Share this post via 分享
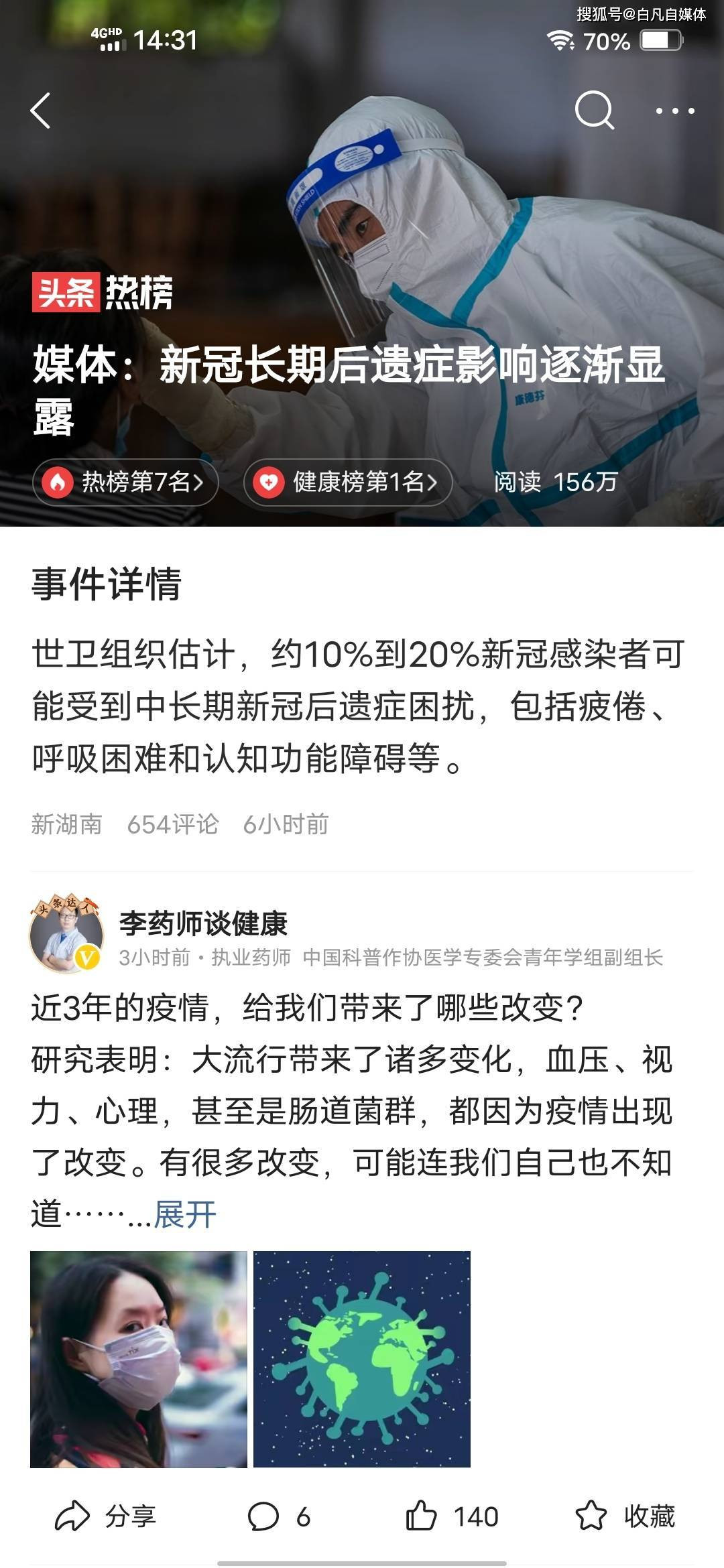This screenshot has width=724, height=1568. tap(105, 1516)
